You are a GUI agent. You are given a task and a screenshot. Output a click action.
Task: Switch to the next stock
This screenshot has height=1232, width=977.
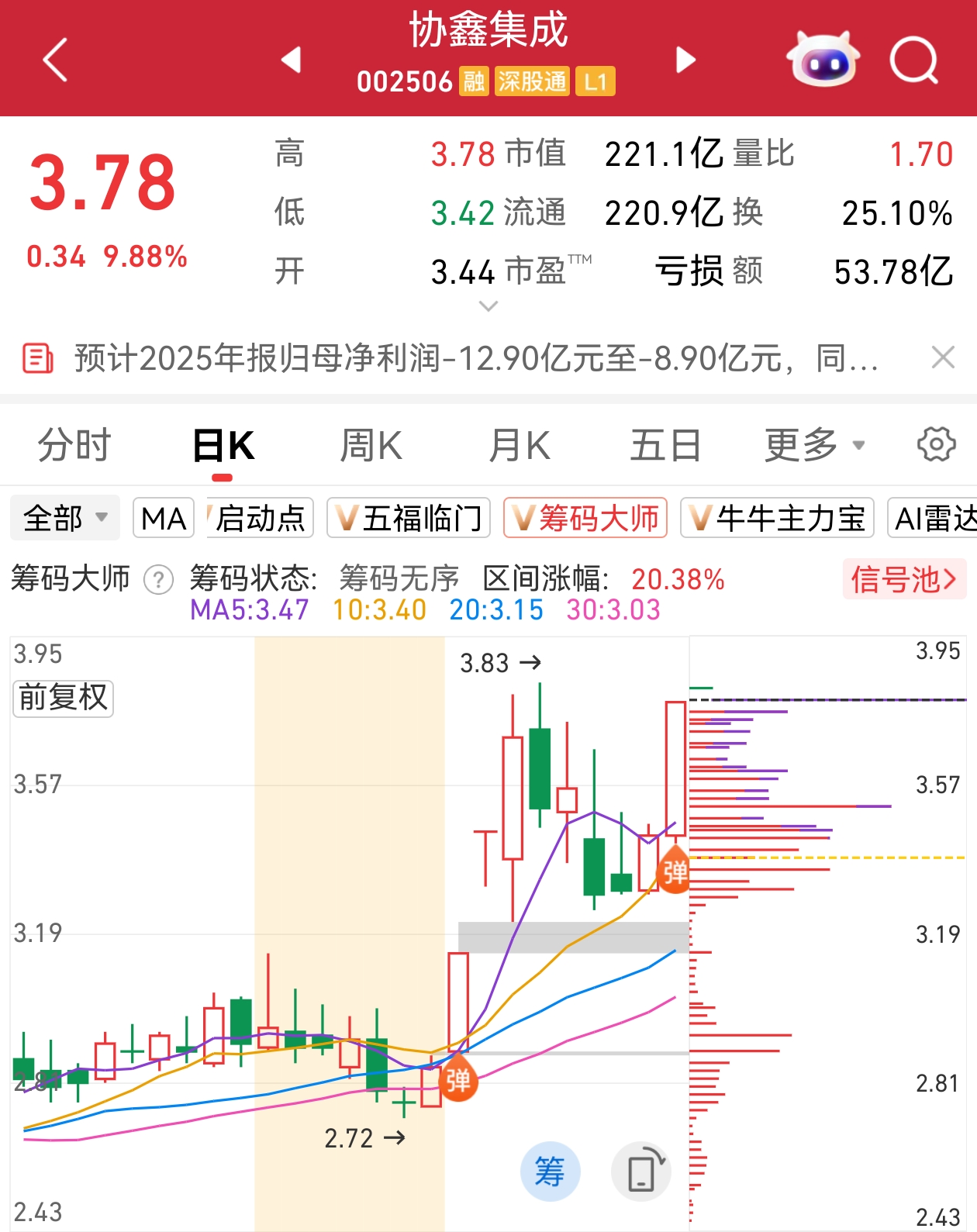(685, 60)
